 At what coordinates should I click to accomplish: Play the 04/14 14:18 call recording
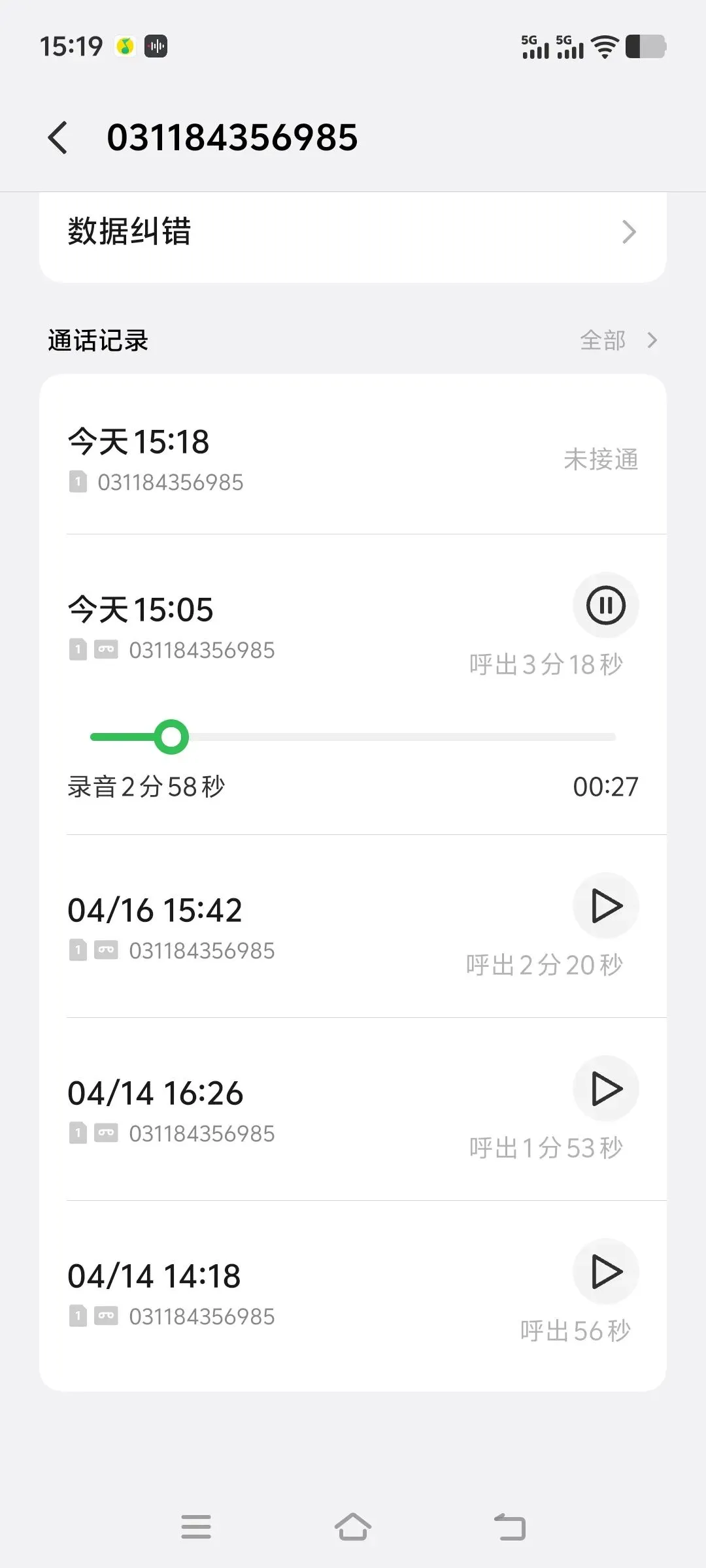click(605, 1272)
